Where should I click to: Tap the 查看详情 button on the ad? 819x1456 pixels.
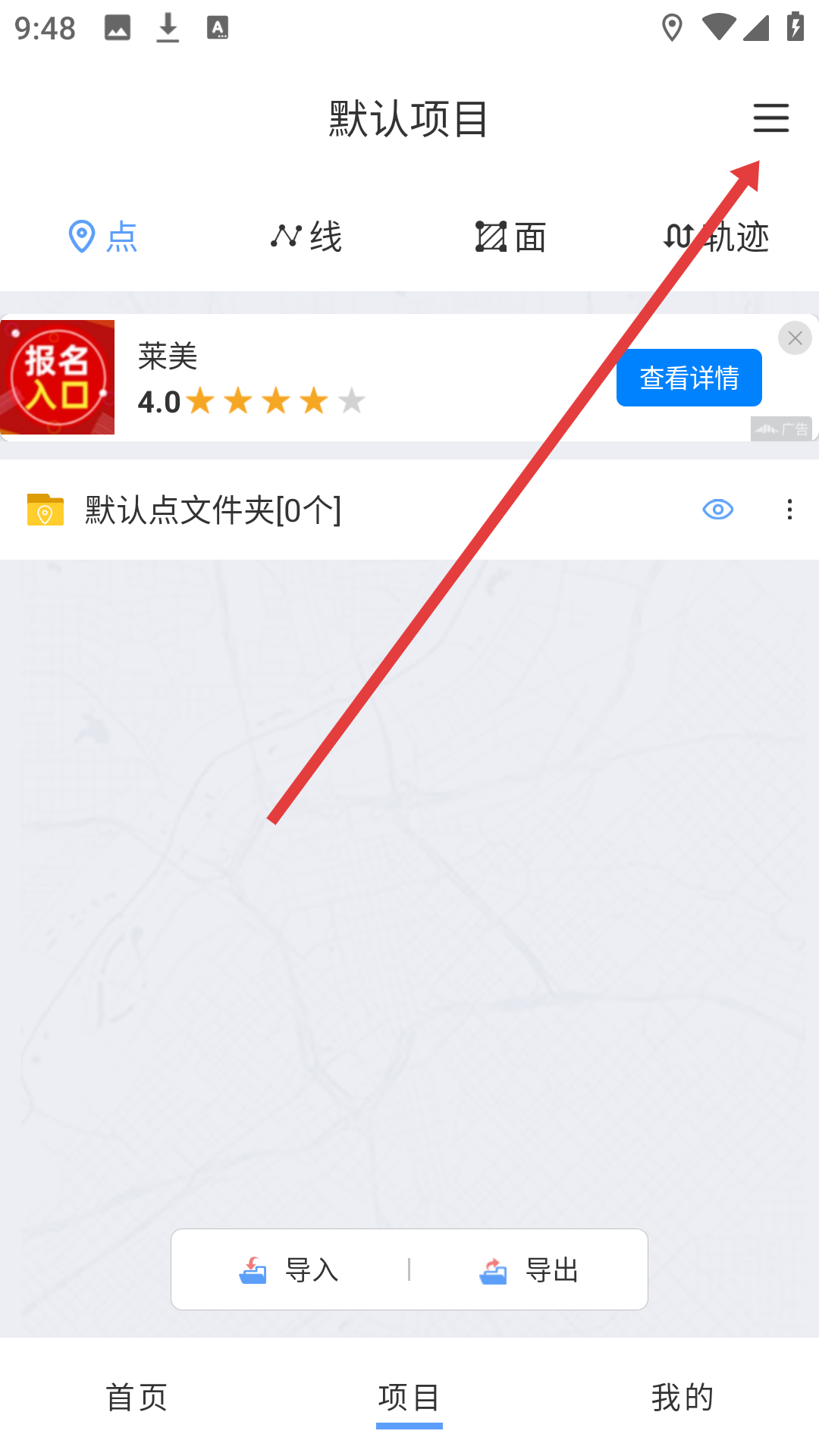689,378
